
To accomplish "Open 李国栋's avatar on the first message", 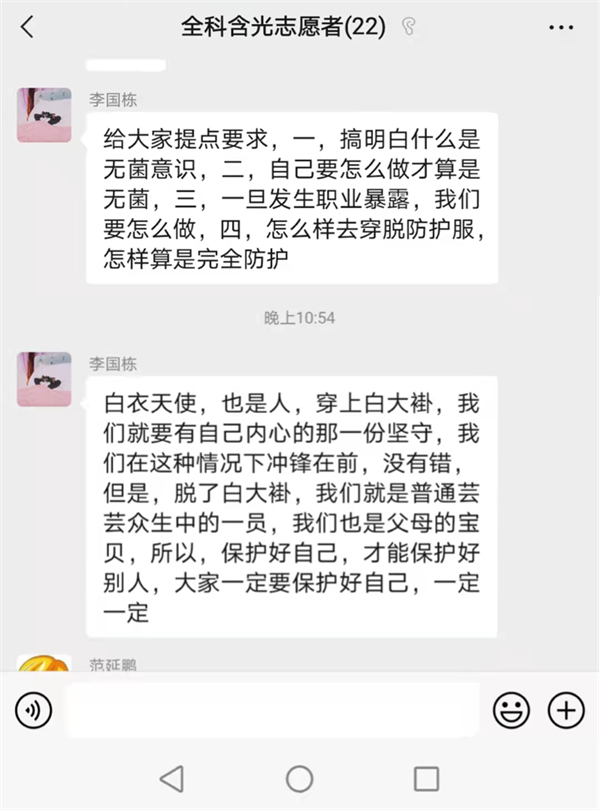I will [x=44, y=115].
